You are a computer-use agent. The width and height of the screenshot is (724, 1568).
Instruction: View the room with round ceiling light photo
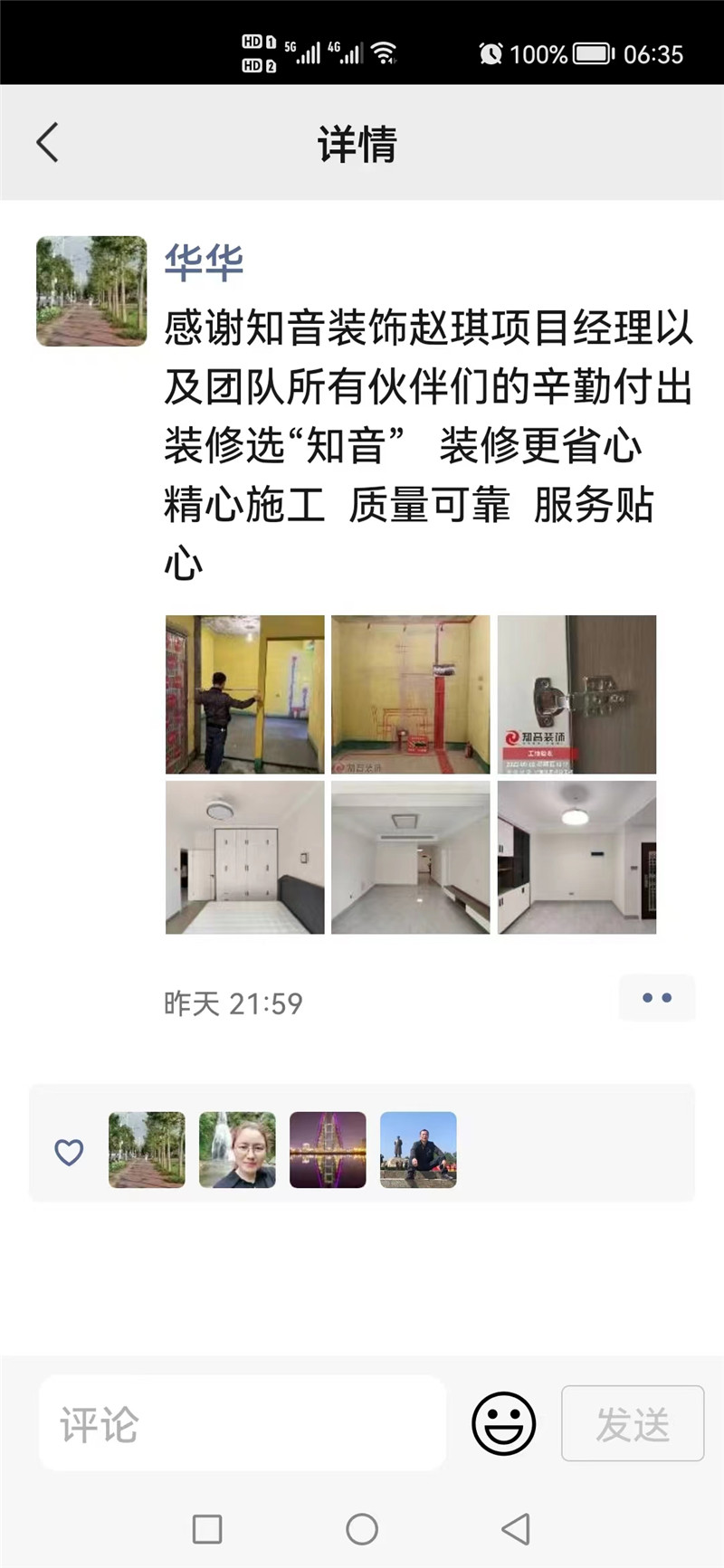pos(576,857)
